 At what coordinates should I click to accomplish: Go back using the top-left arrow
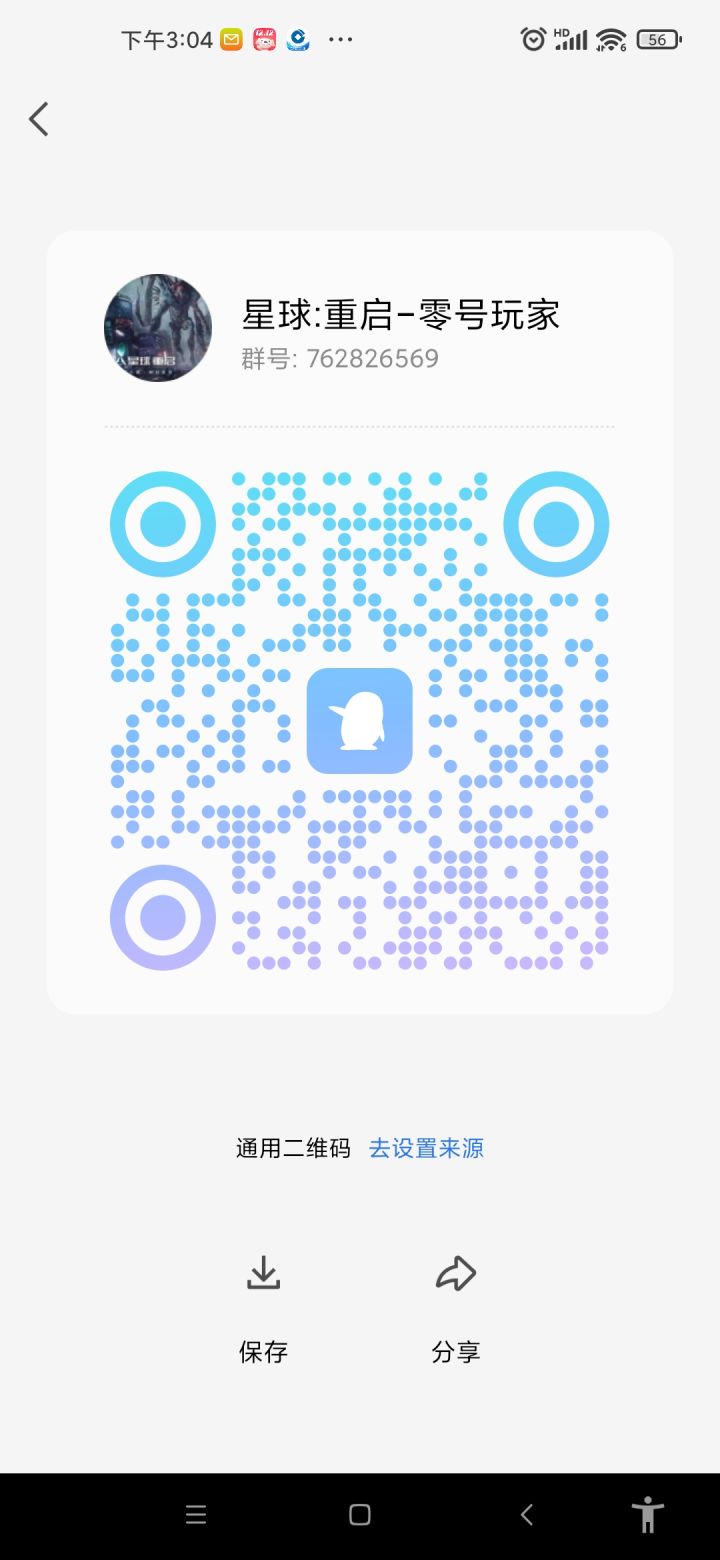pos(39,119)
